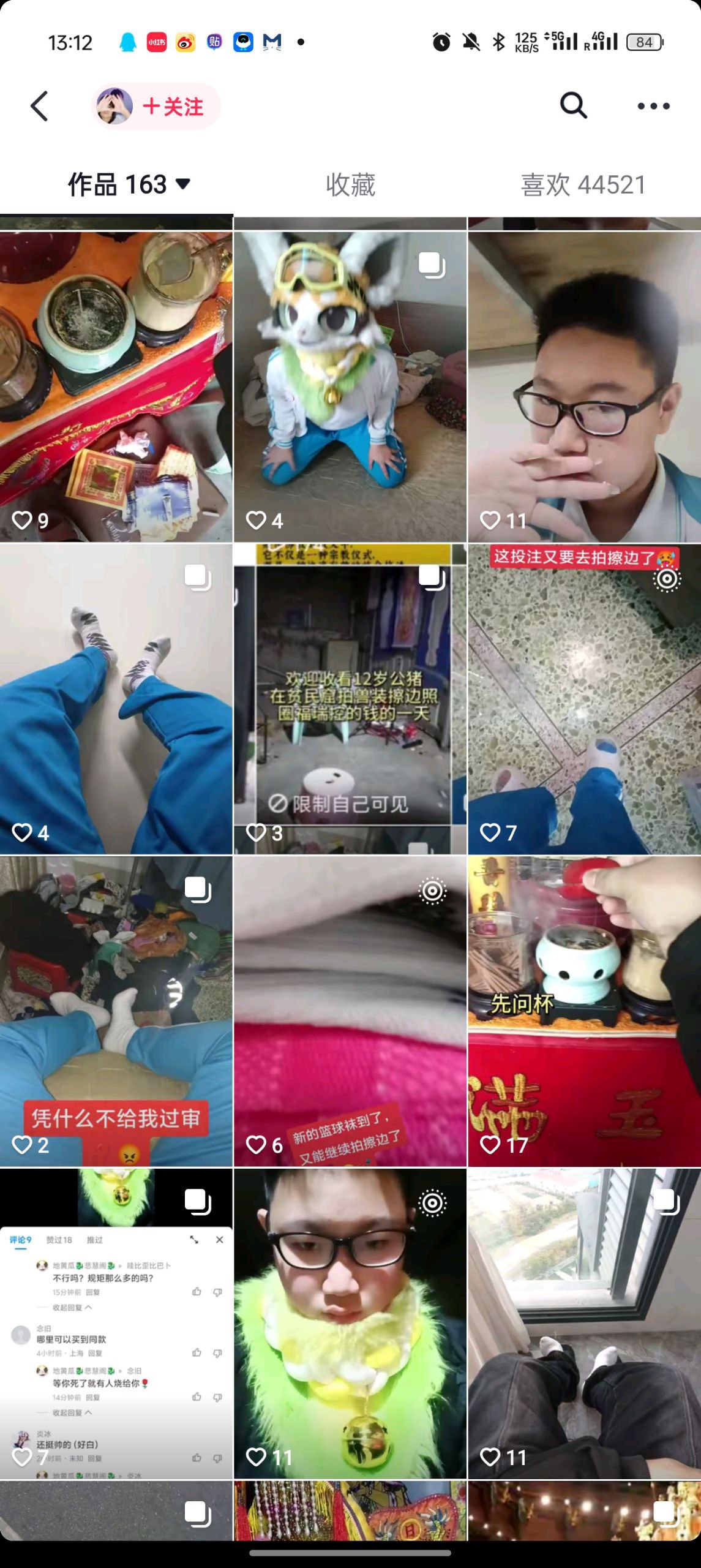The height and width of the screenshot is (1568, 701).
Task: Open post captioned 凭什么不给我过审
Action: pyautogui.click(x=116, y=1011)
